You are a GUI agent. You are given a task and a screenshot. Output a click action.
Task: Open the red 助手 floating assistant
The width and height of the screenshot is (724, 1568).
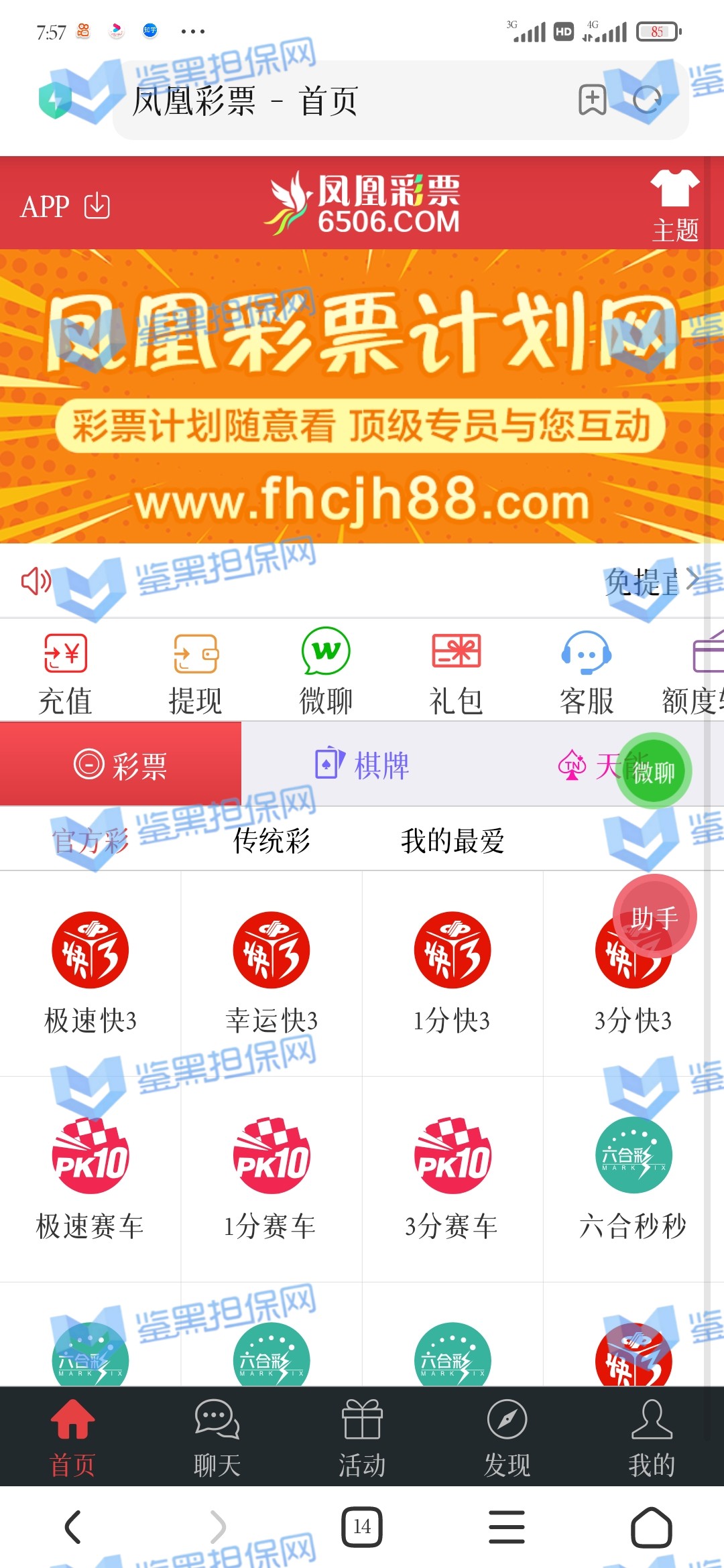(x=655, y=916)
